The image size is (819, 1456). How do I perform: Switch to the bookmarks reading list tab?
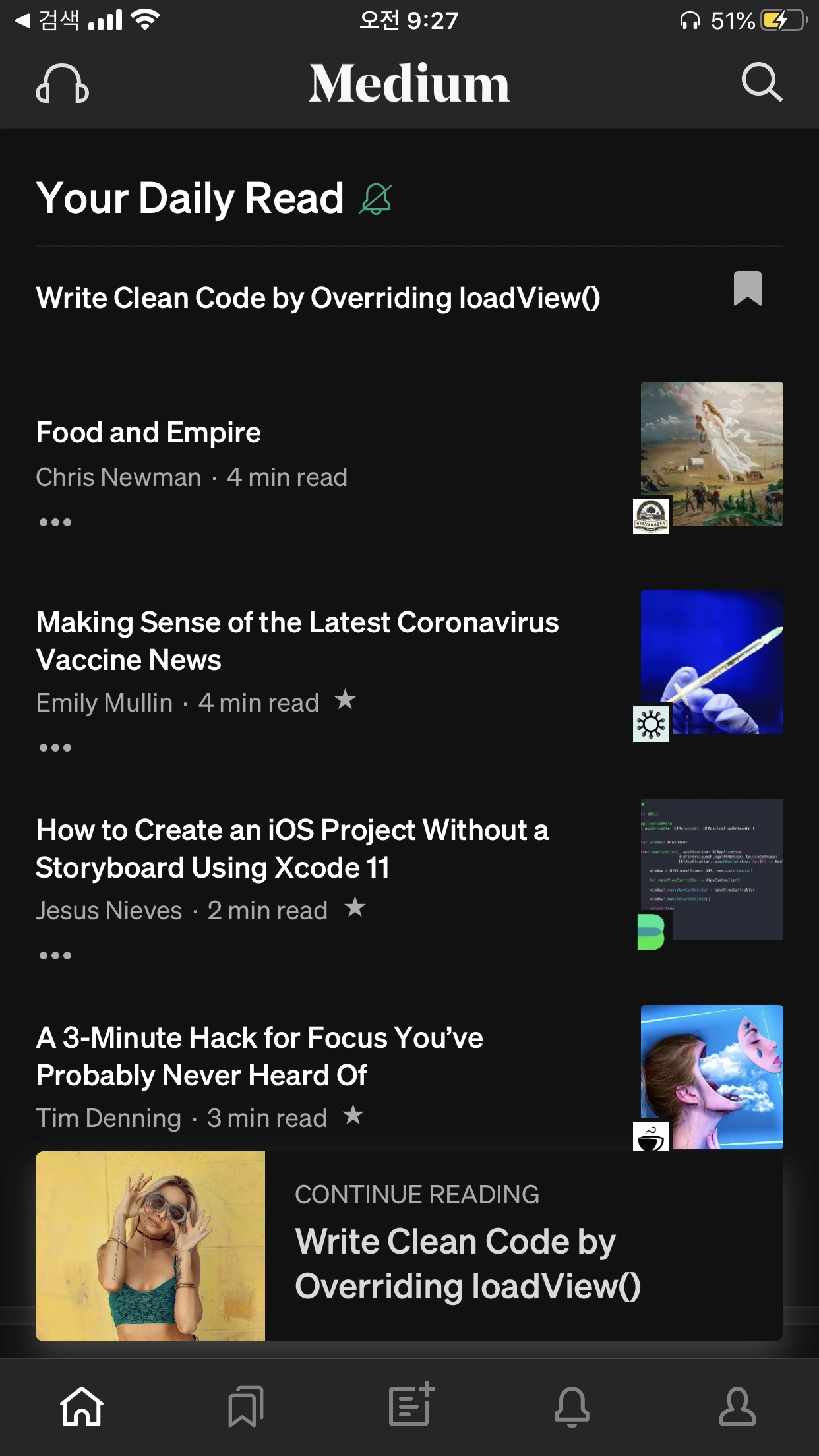coord(245,1407)
